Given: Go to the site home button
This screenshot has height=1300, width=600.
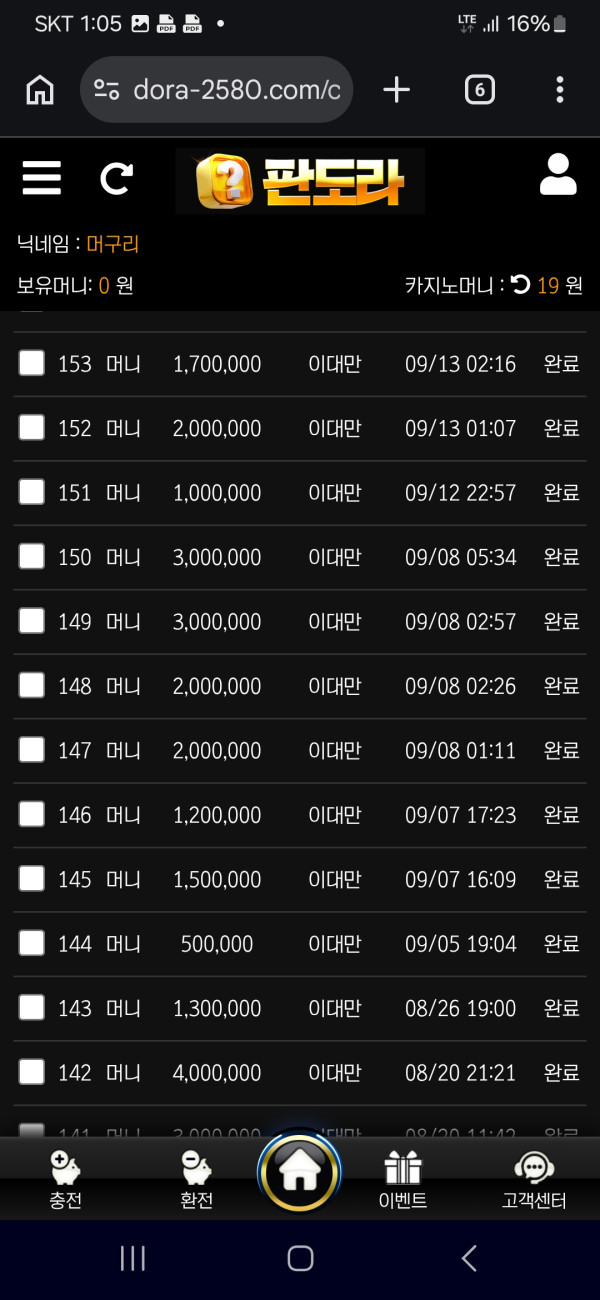Looking at the screenshot, I should 299,1171.
